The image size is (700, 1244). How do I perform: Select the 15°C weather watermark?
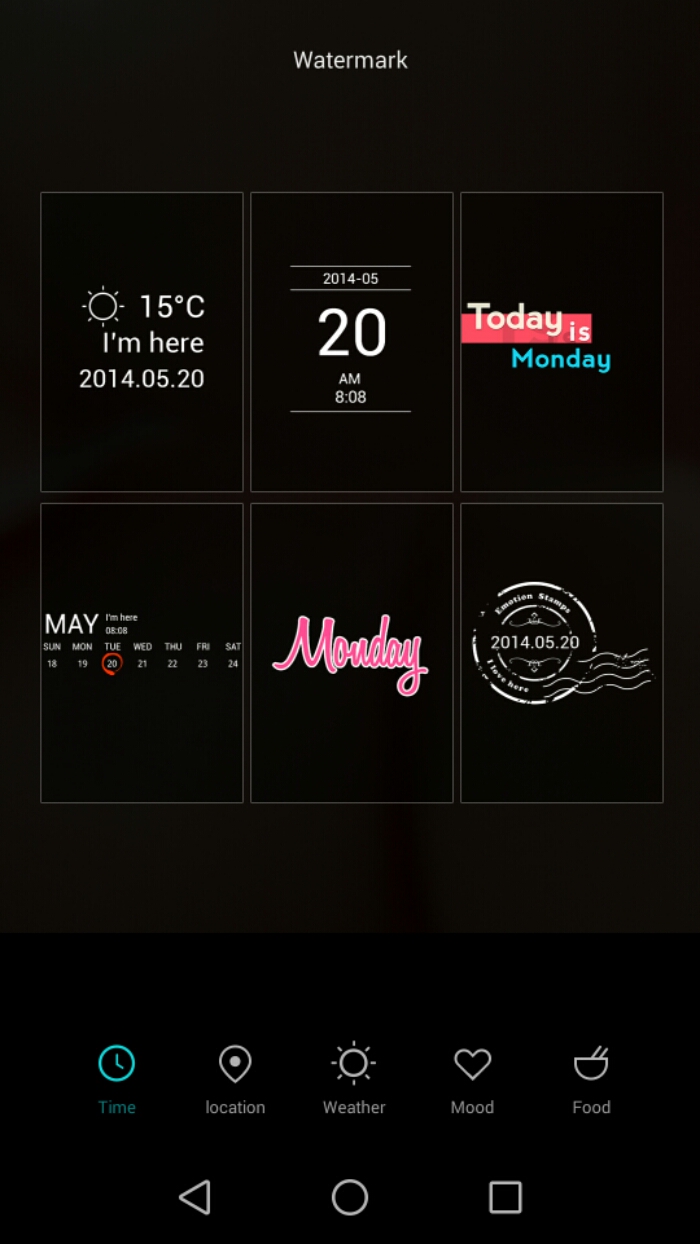pos(142,342)
